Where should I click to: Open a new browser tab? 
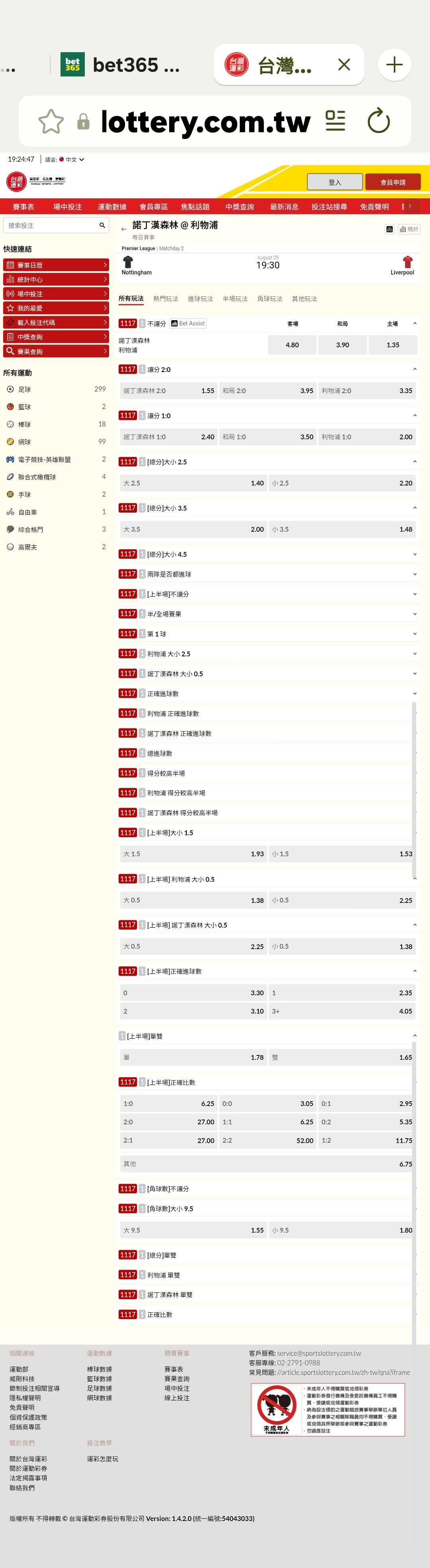coord(394,65)
